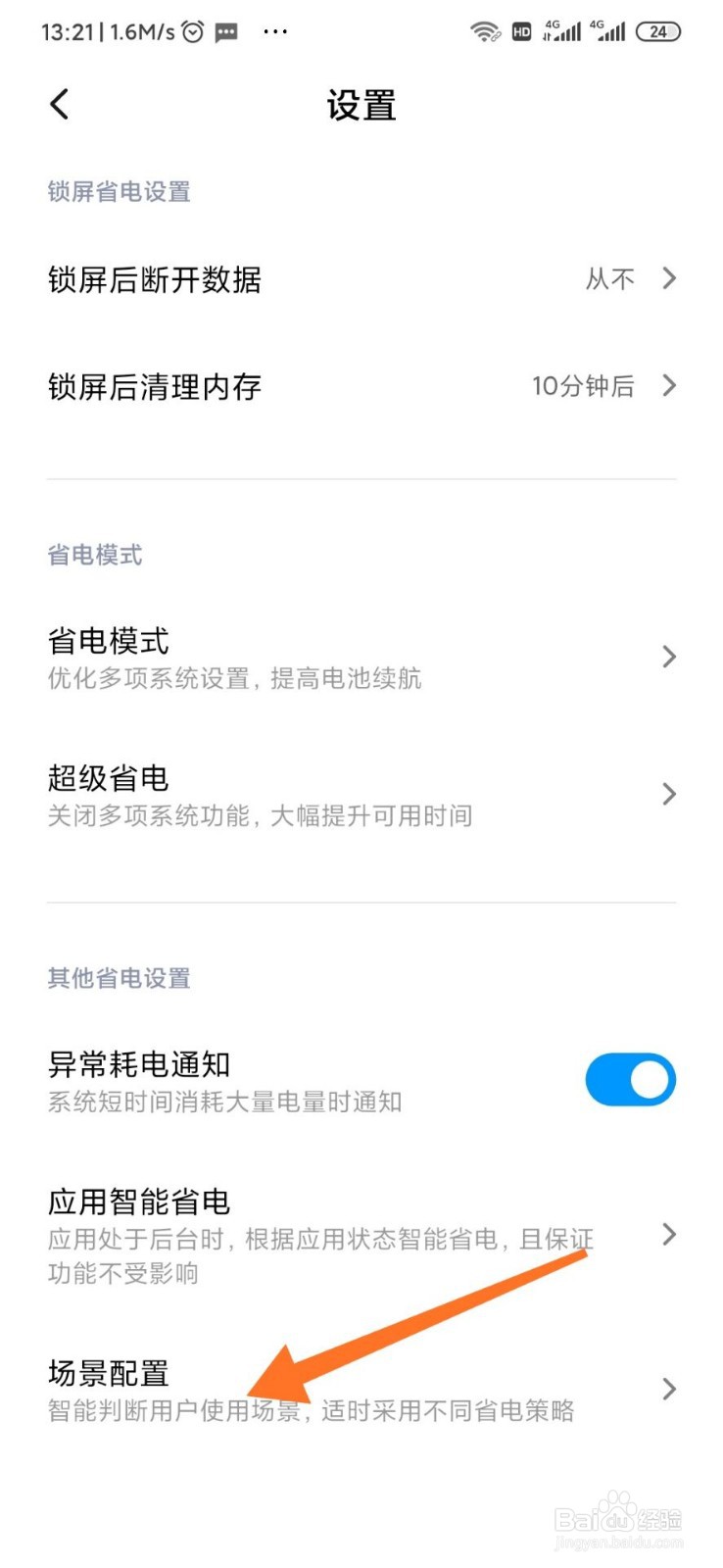
Task: Tap the messaging notification icon in status bar
Action: coord(225,31)
